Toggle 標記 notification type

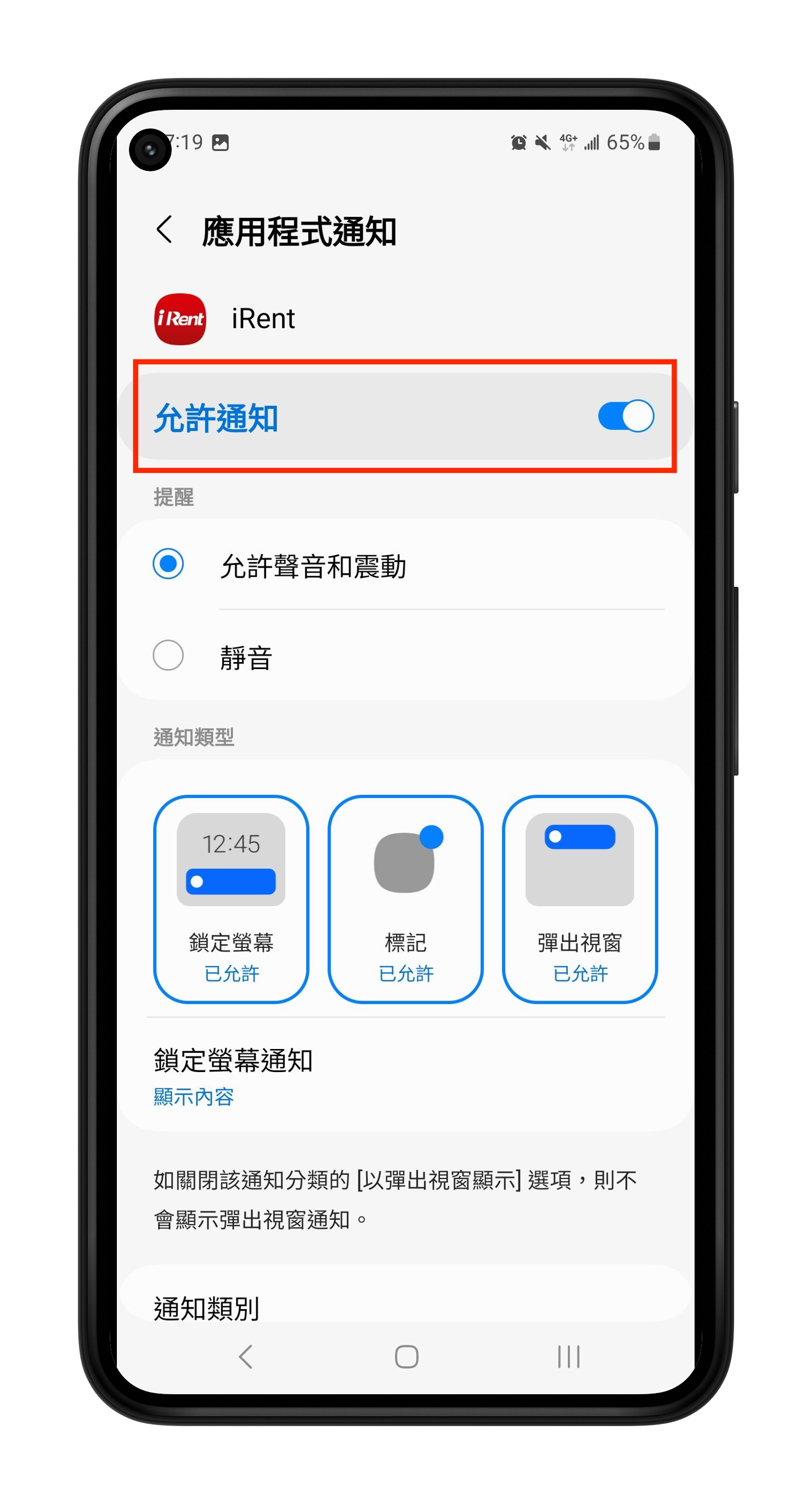point(405,899)
